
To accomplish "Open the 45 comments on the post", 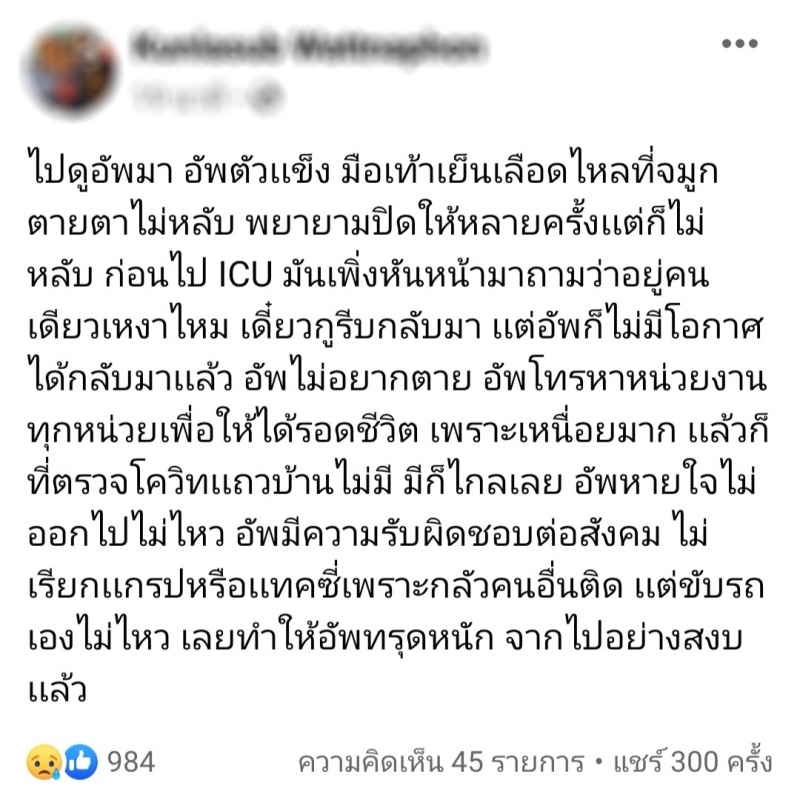I will [441, 763].
